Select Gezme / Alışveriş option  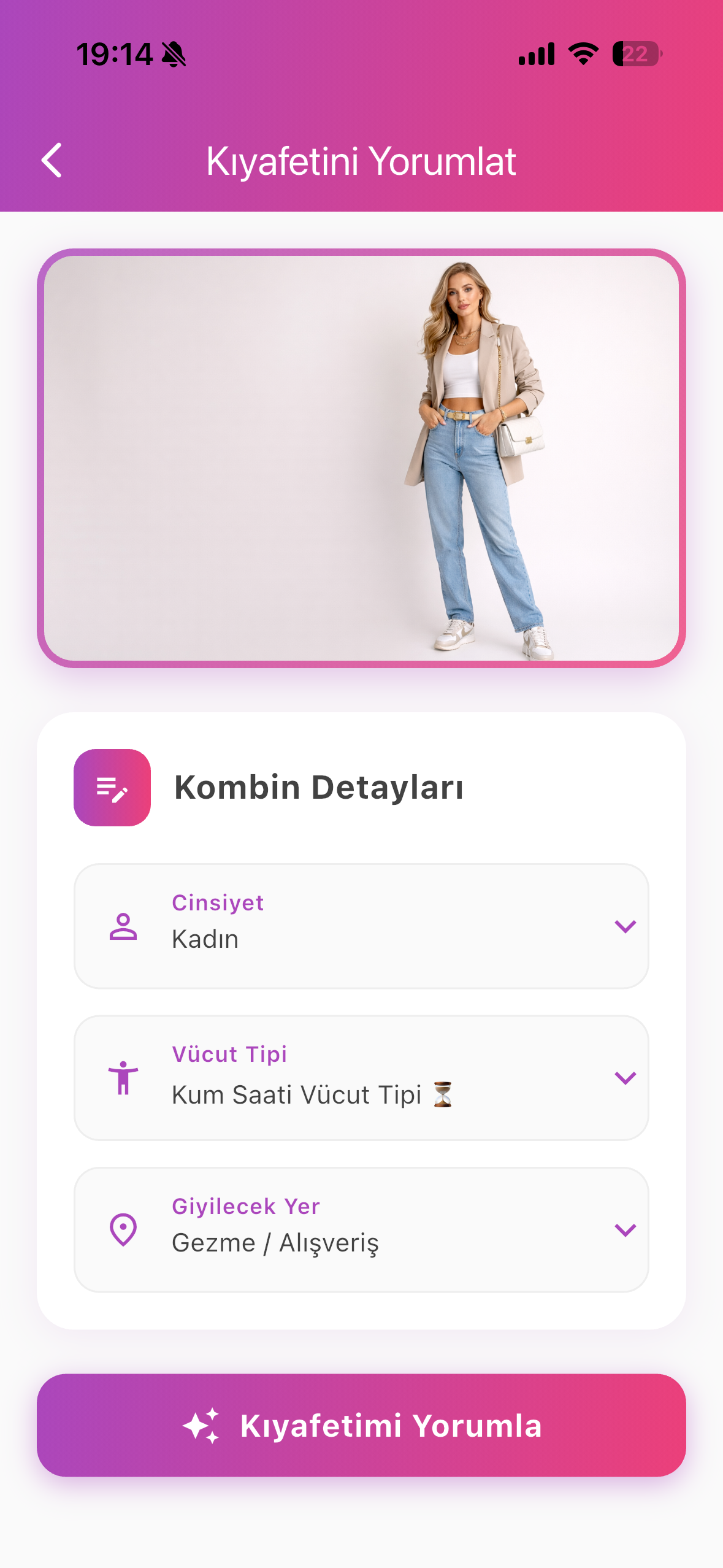pyautogui.click(x=275, y=1242)
